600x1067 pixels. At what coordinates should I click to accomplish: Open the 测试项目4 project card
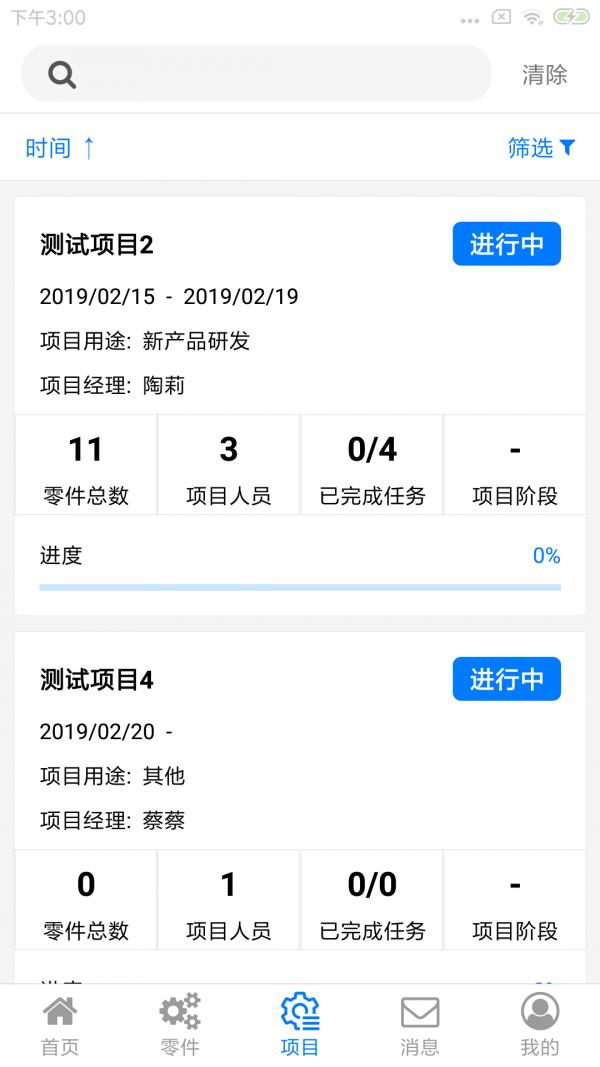(x=300, y=807)
